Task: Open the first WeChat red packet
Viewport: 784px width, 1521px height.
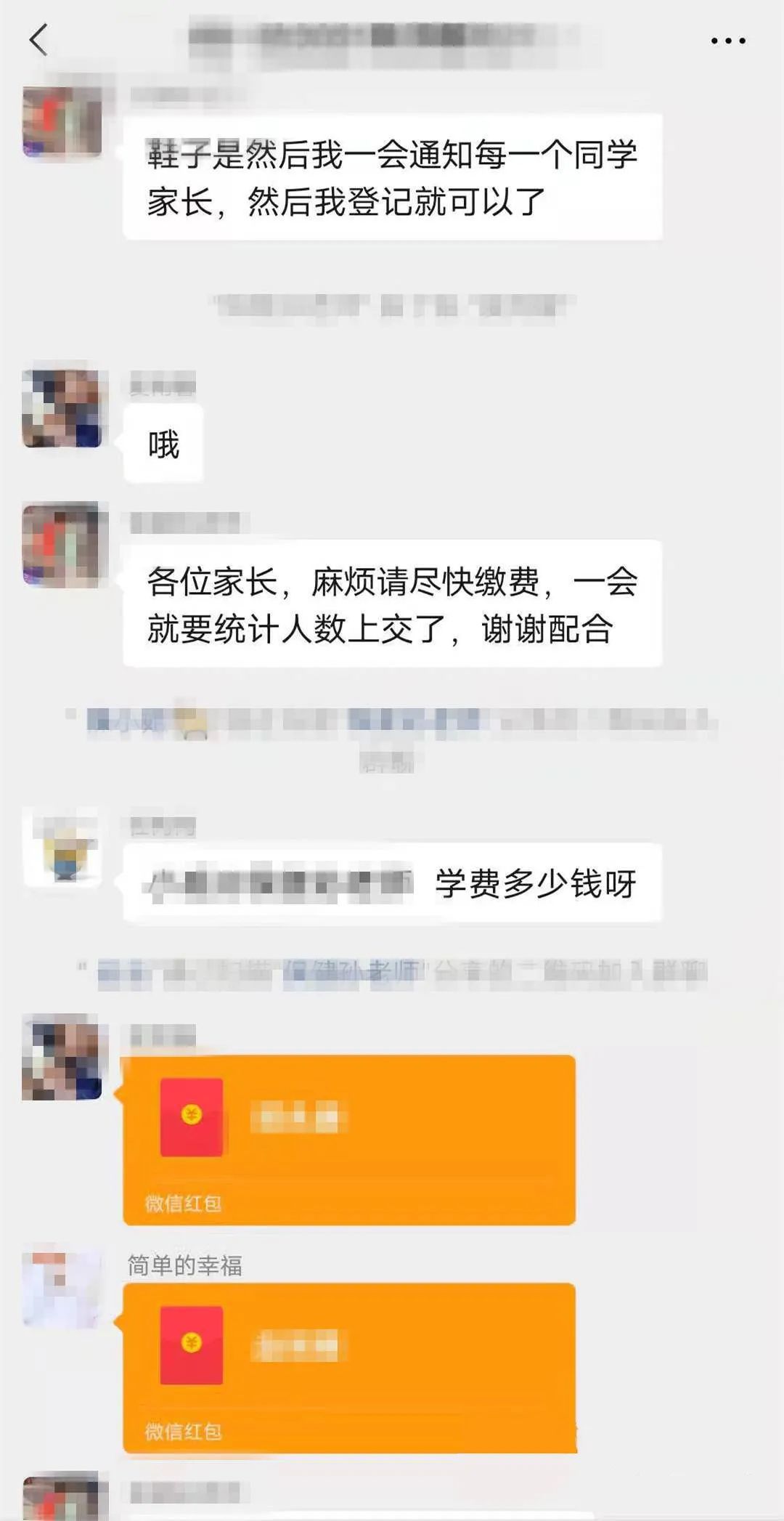Action: (348, 1139)
